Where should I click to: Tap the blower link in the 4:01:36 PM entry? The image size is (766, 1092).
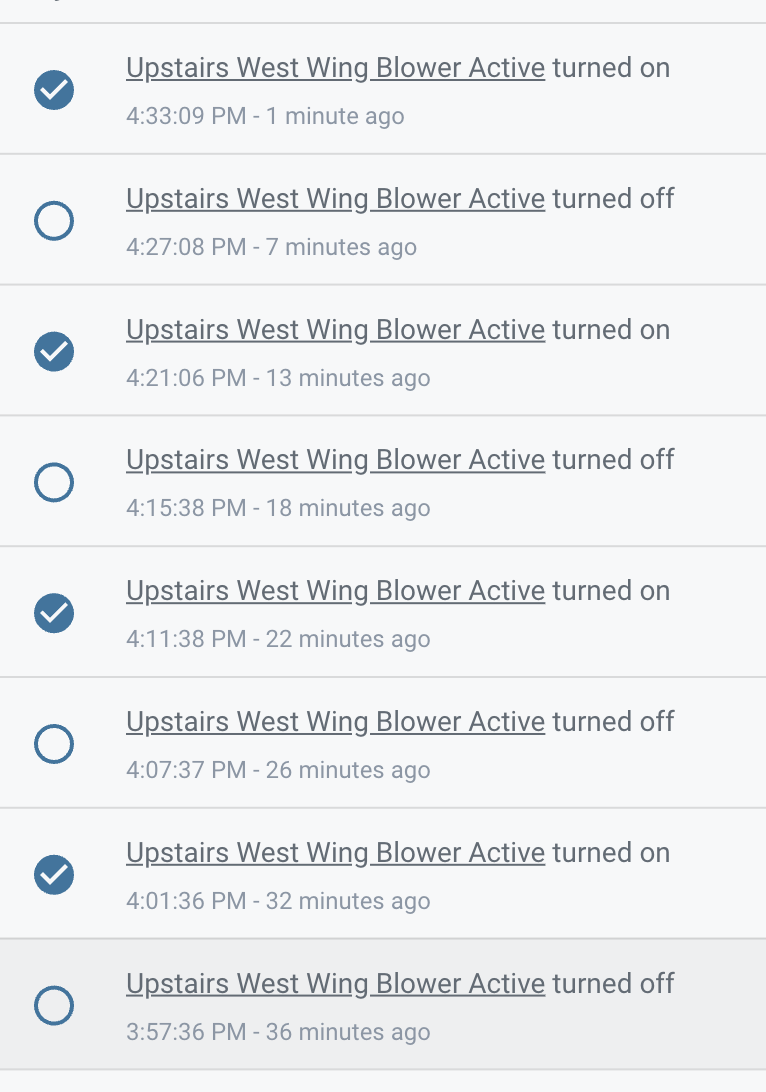(335, 853)
